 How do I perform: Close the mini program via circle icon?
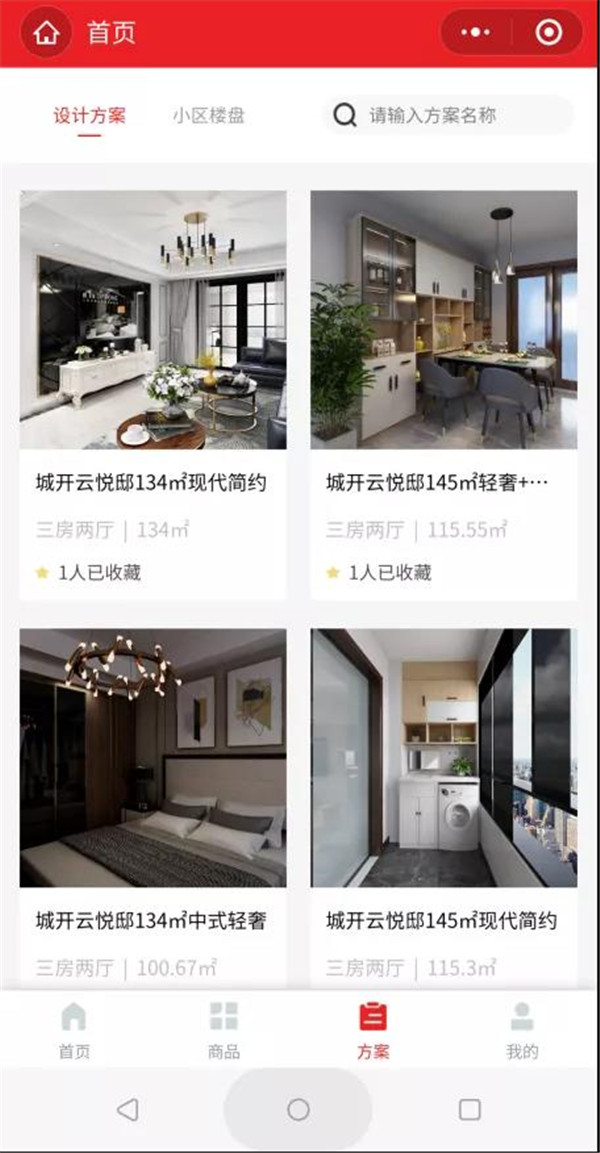(x=549, y=33)
